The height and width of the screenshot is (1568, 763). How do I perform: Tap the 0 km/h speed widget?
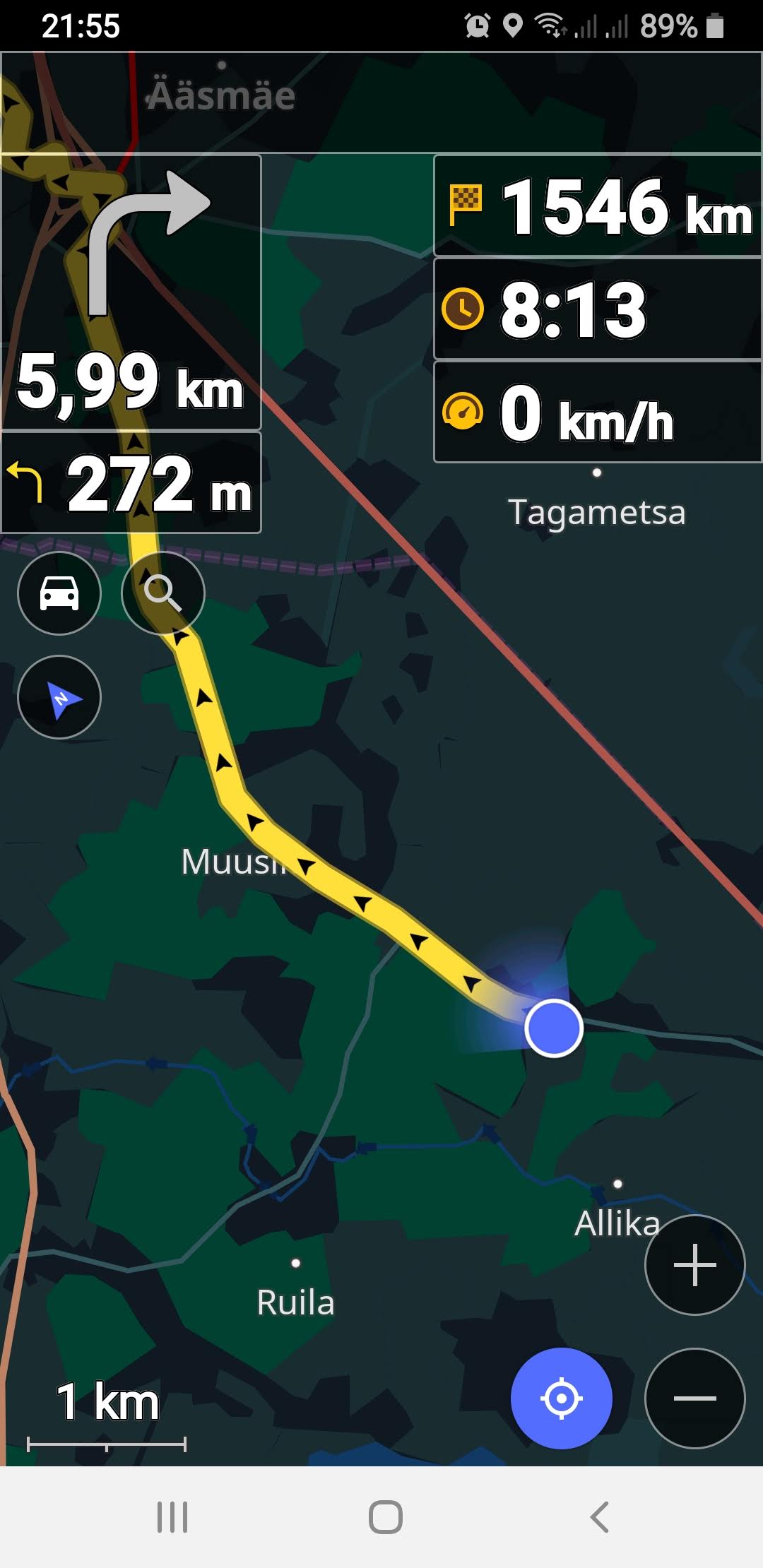coord(598,412)
